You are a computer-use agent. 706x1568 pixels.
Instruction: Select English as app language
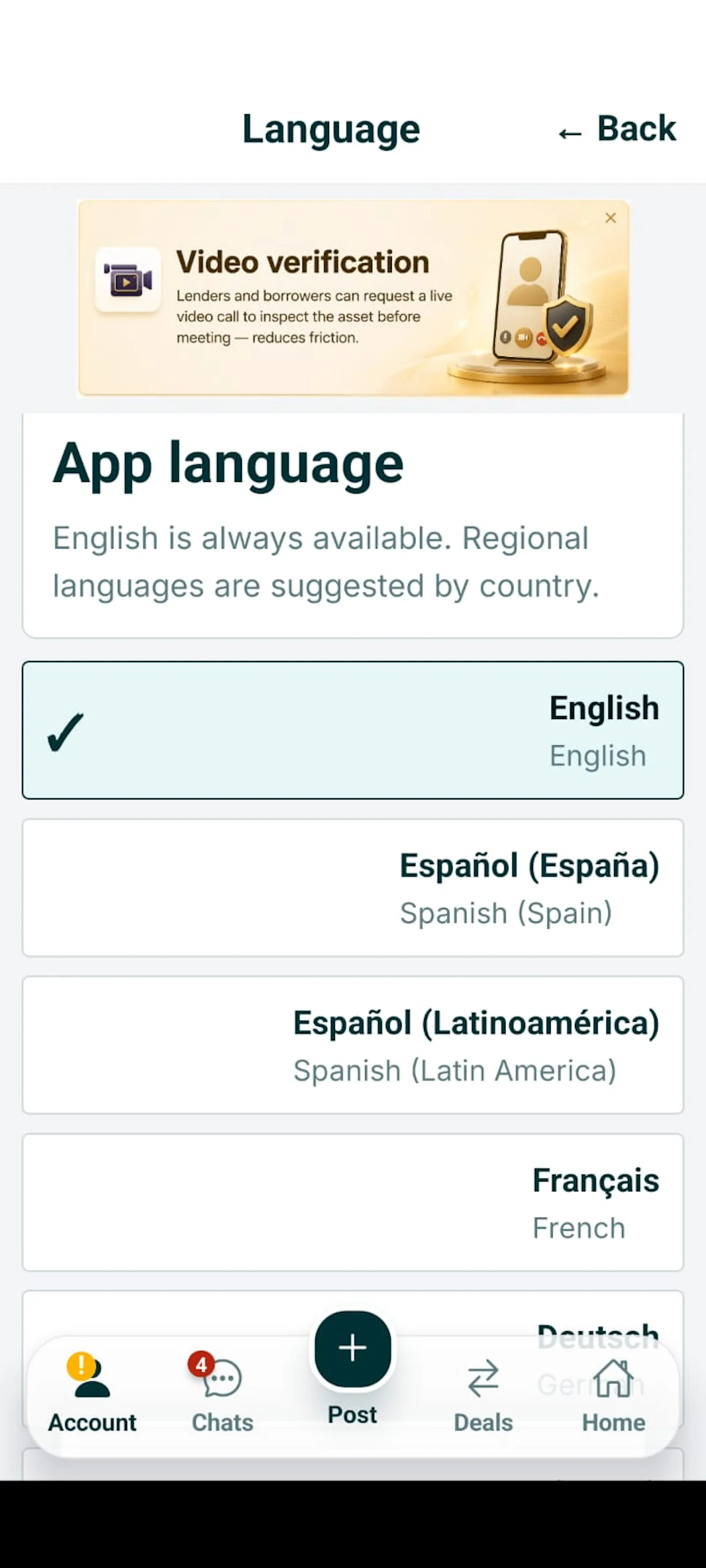coord(353,730)
